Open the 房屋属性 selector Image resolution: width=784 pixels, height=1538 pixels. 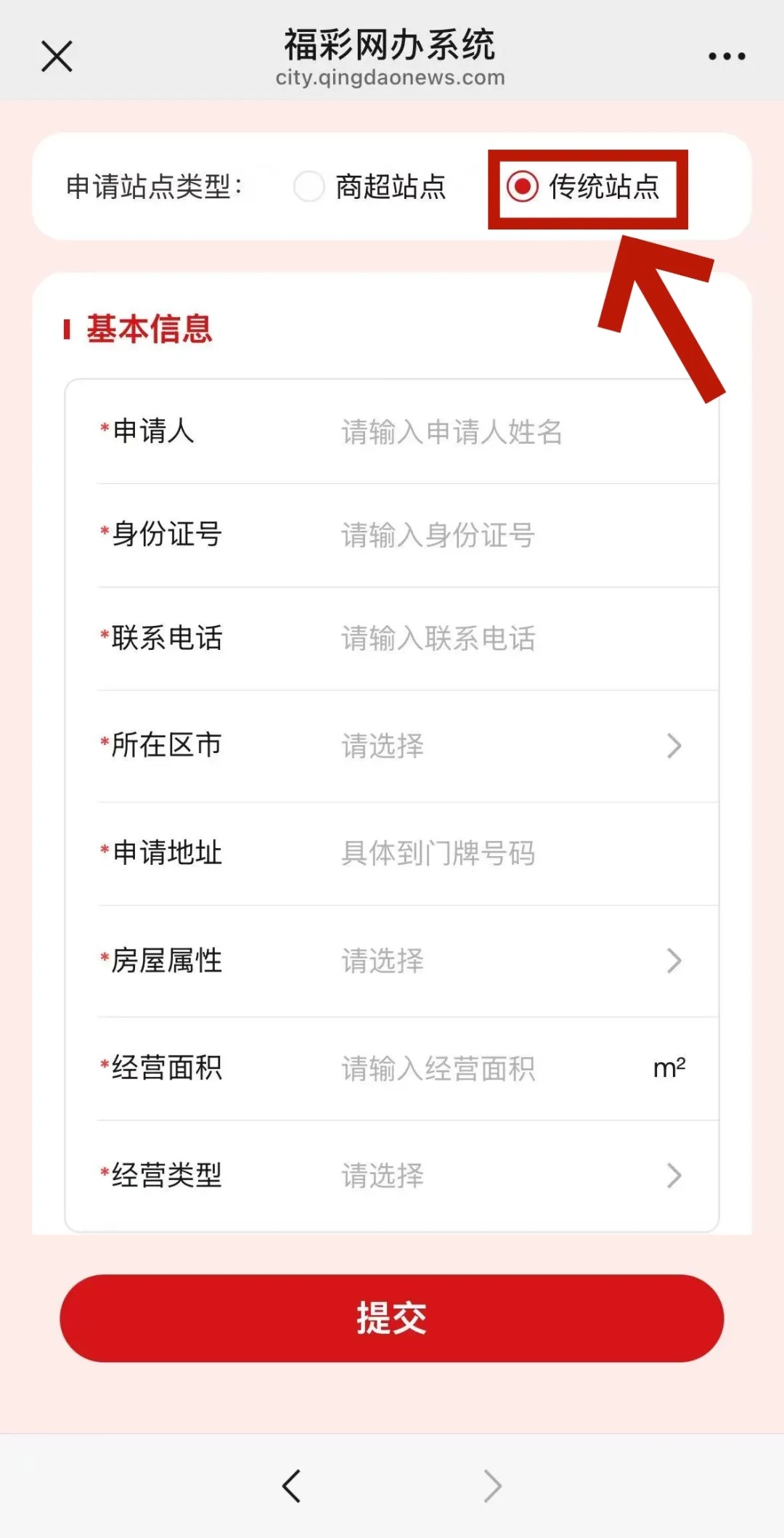(508, 961)
